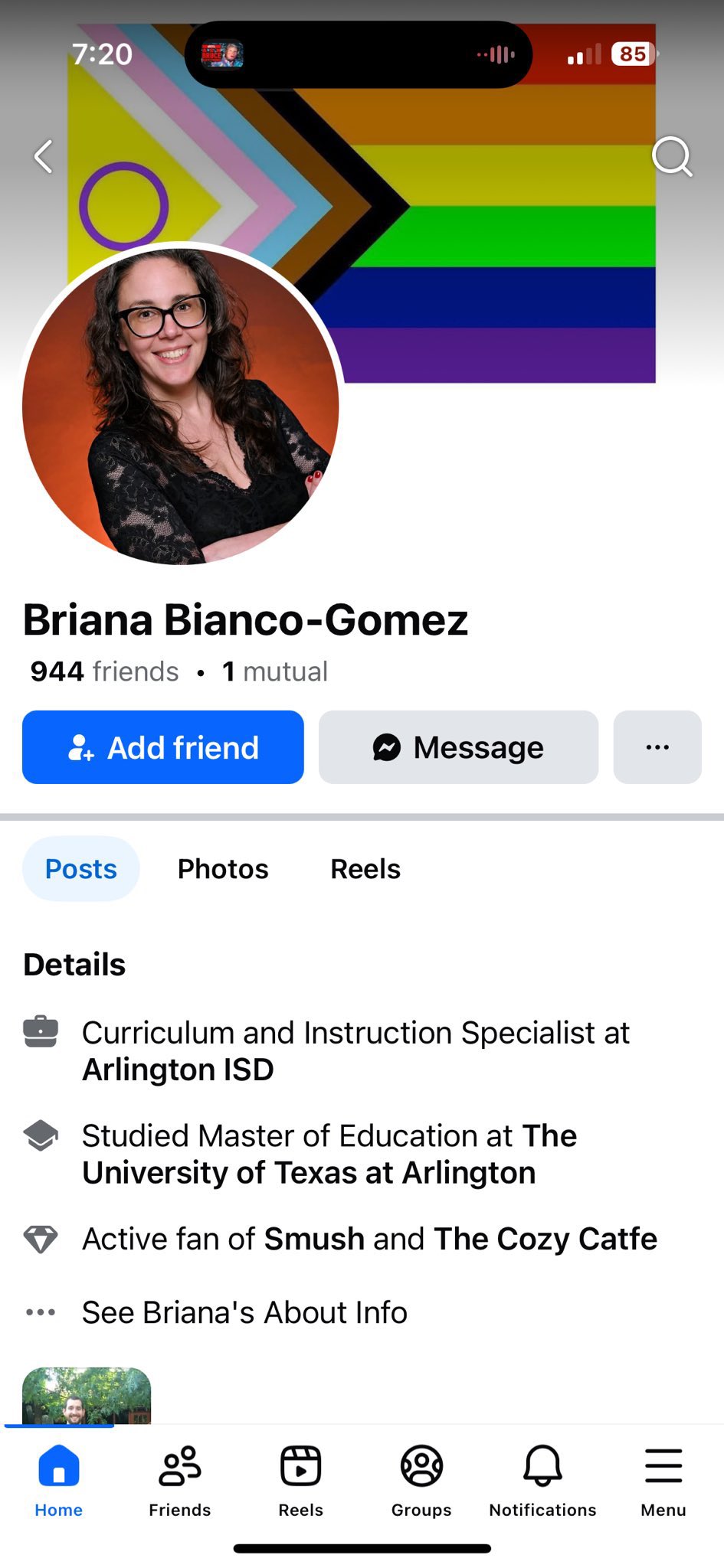
Task: Go to the Home tab
Action: [x=59, y=1479]
